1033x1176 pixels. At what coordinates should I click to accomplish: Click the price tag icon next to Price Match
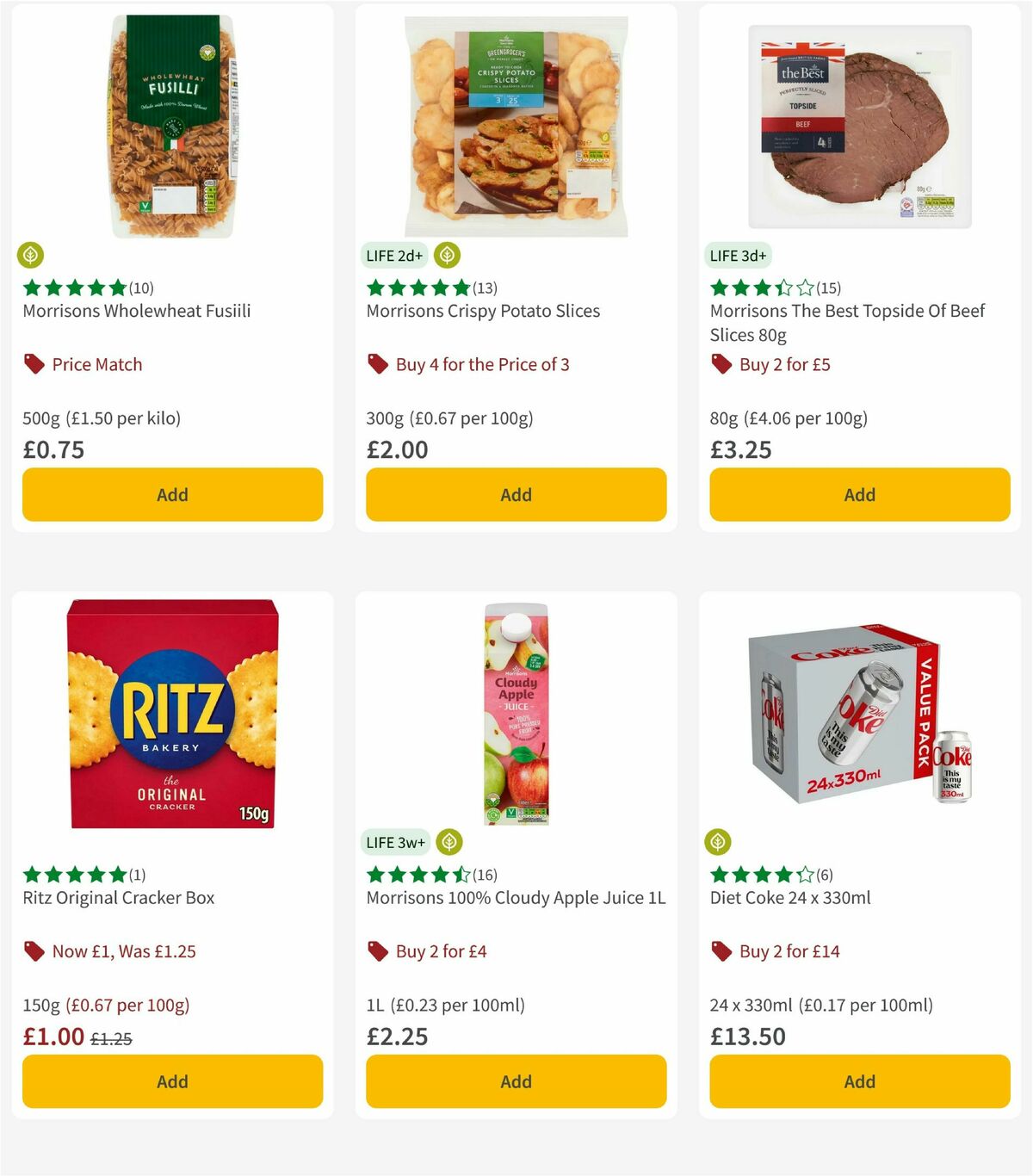click(x=34, y=363)
